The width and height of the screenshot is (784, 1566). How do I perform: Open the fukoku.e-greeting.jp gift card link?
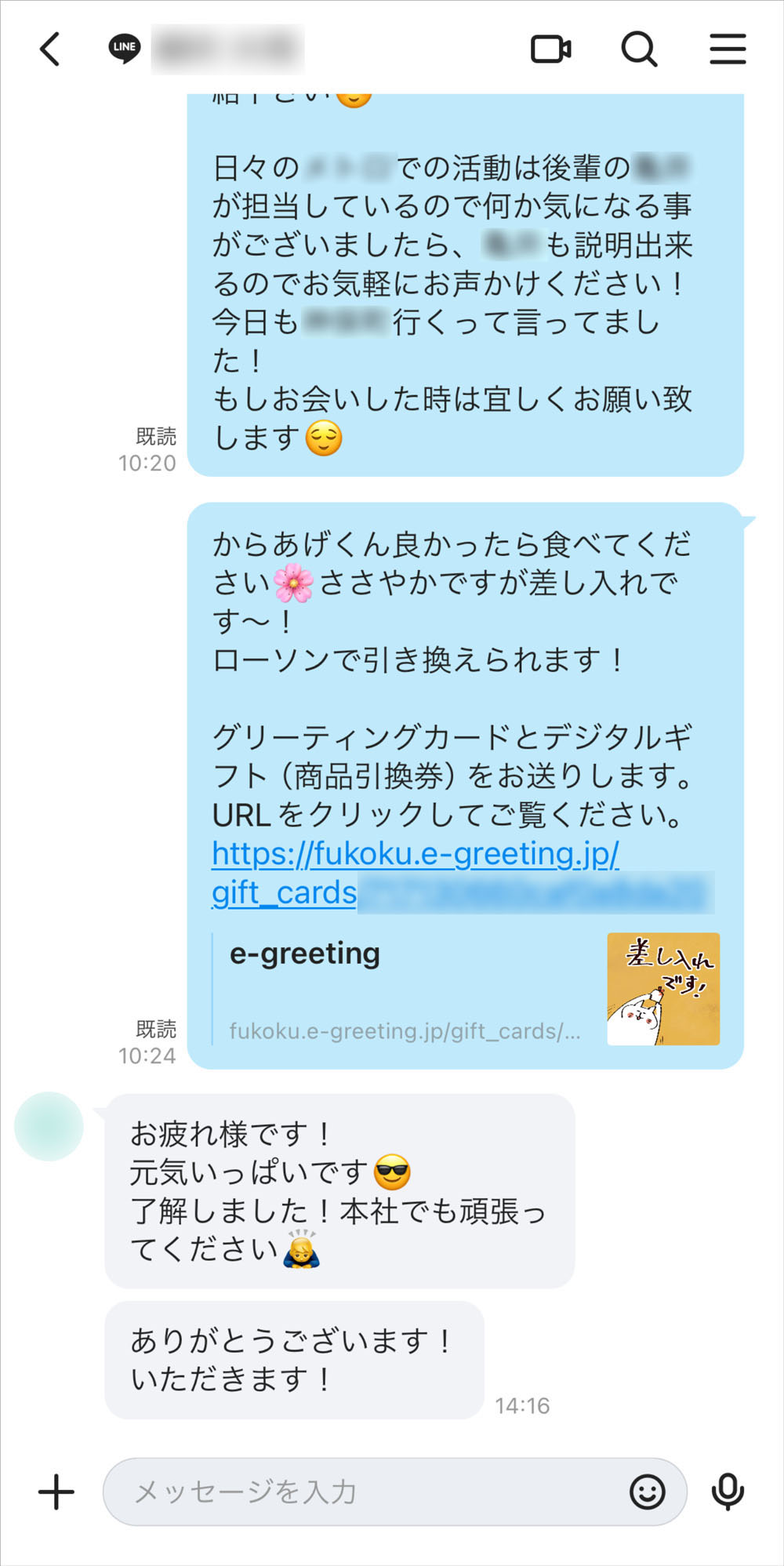(416, 854)
